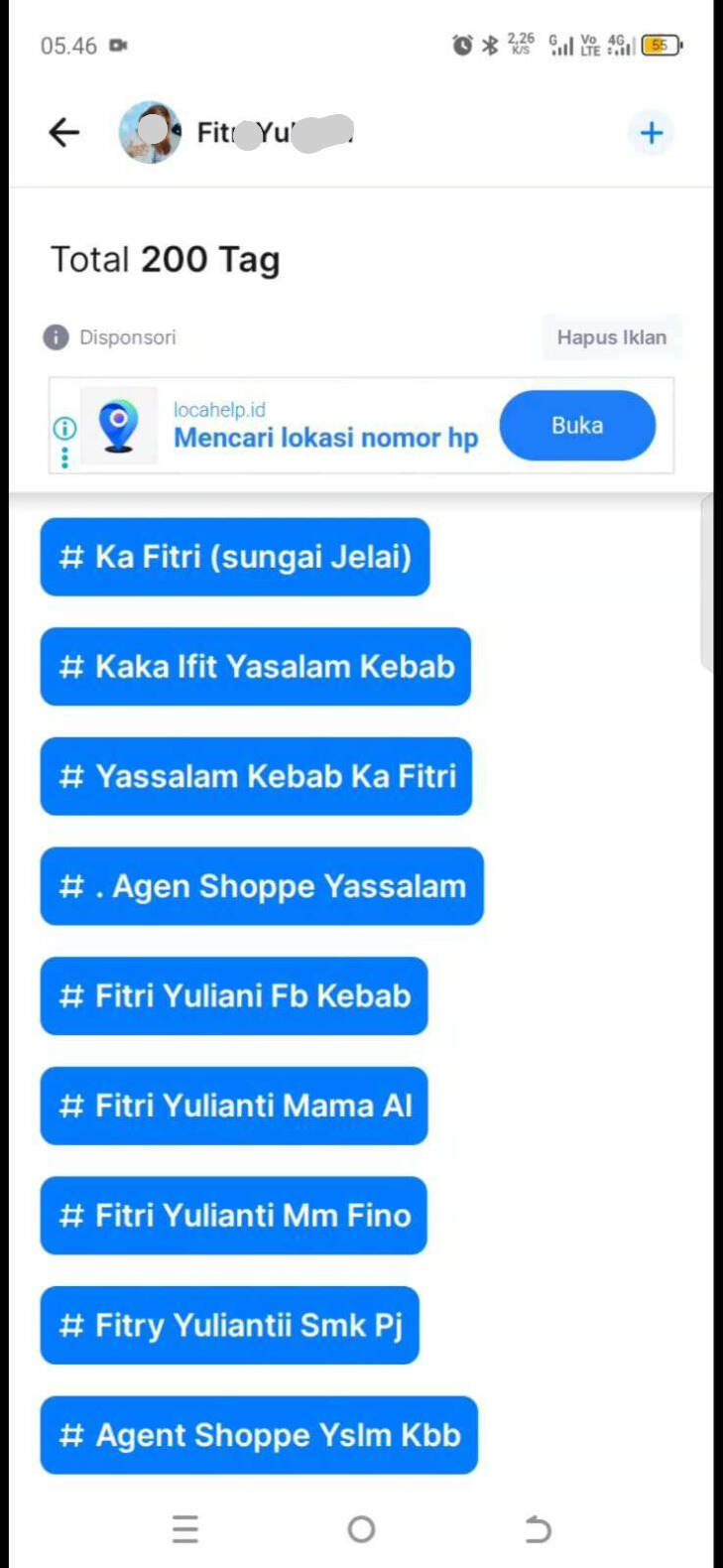This screenshot has width=723, height=1568.
Task: Go back using the top arrow
Action: [64, 132]
